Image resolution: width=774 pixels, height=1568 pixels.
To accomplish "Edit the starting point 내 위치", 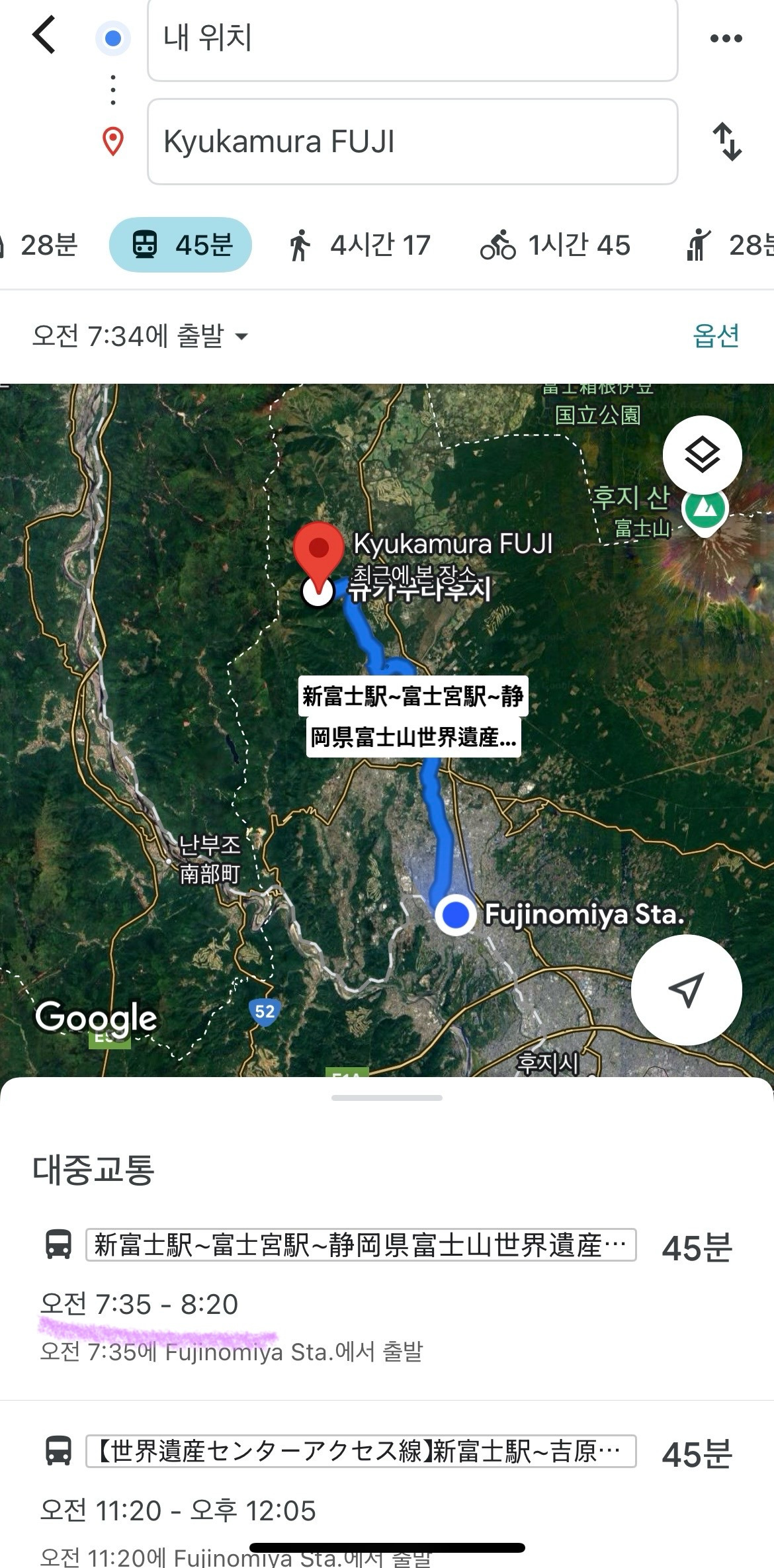I will click(x=412, y=38).
